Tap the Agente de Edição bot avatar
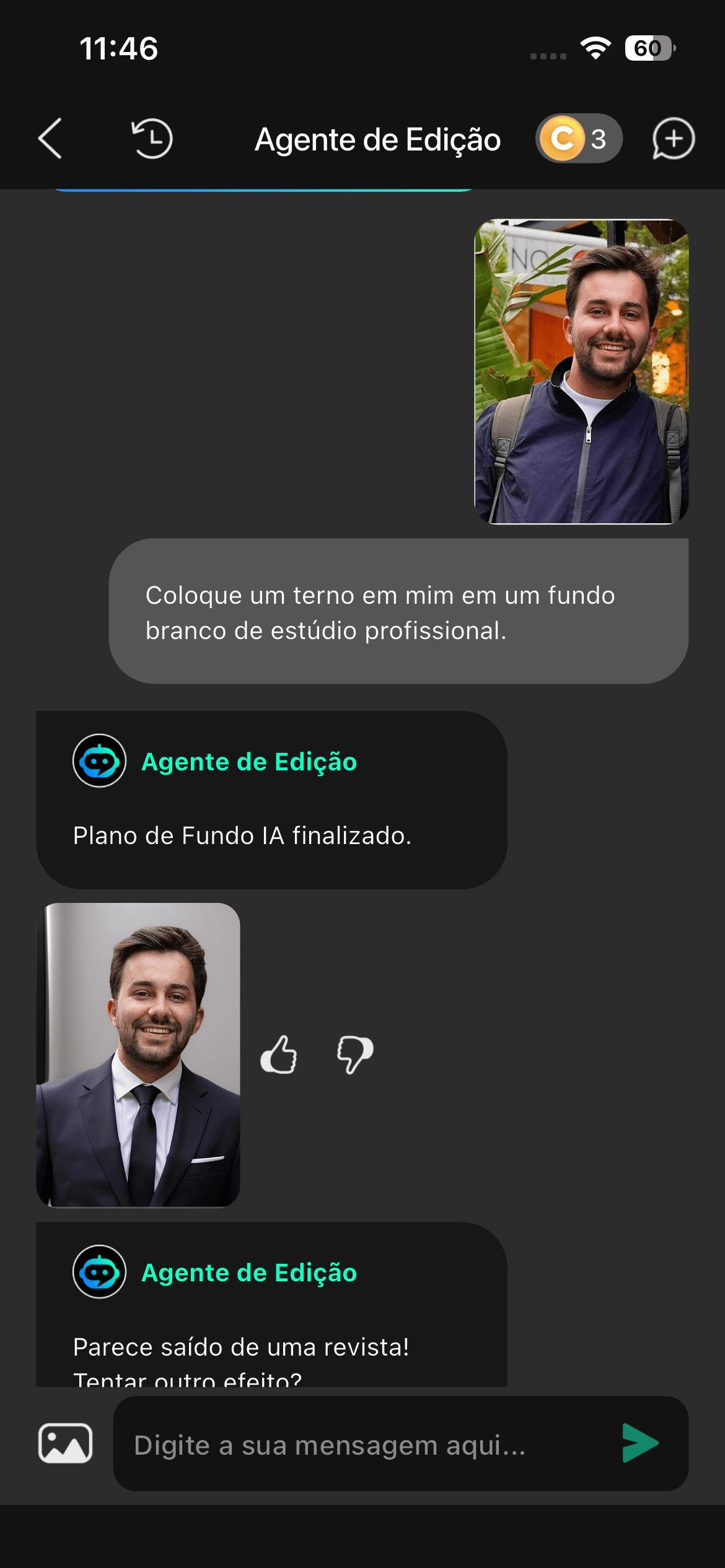This screenshot has width=725, height=1568. (100, 762)
